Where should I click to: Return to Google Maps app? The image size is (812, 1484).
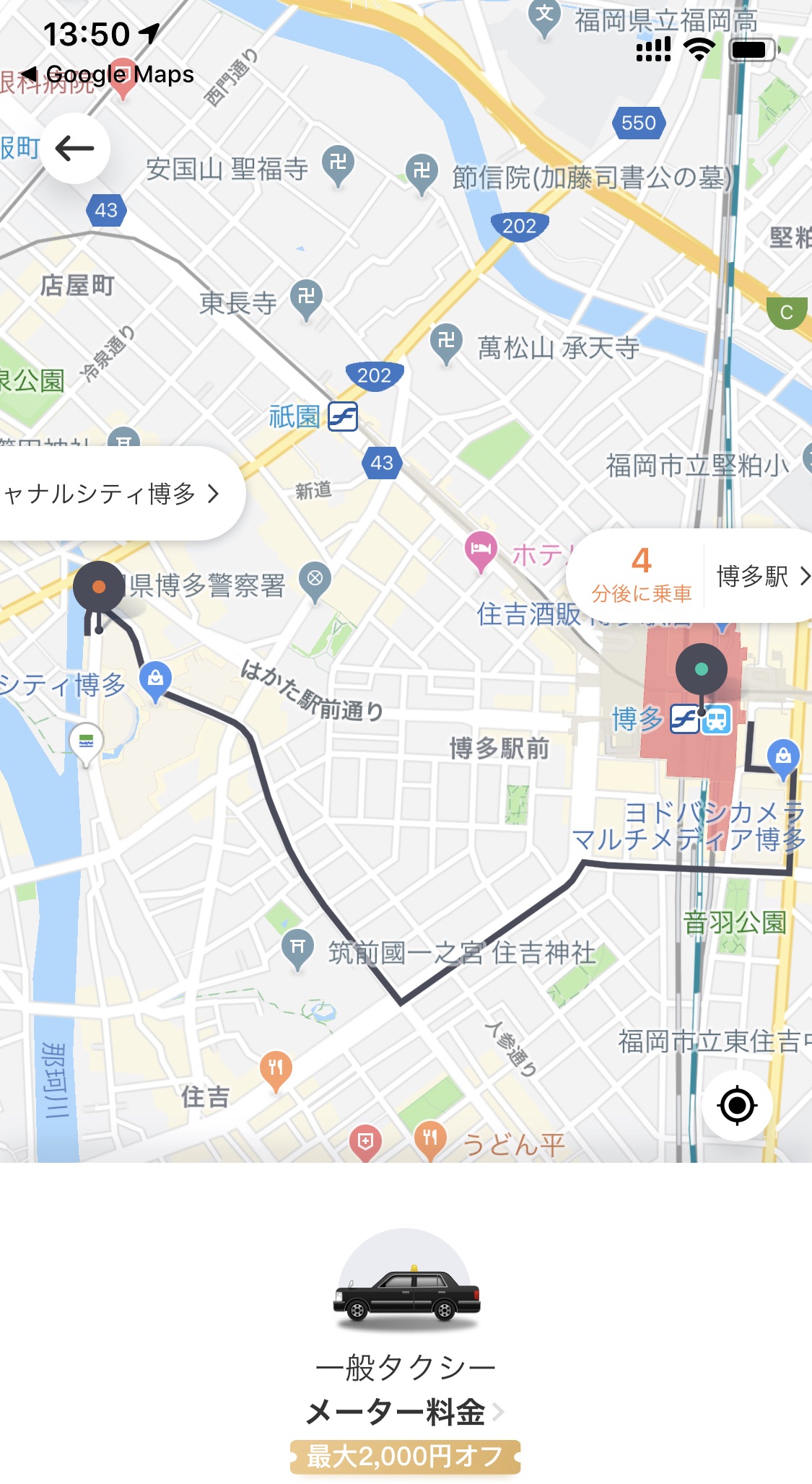tap(108, 74)
